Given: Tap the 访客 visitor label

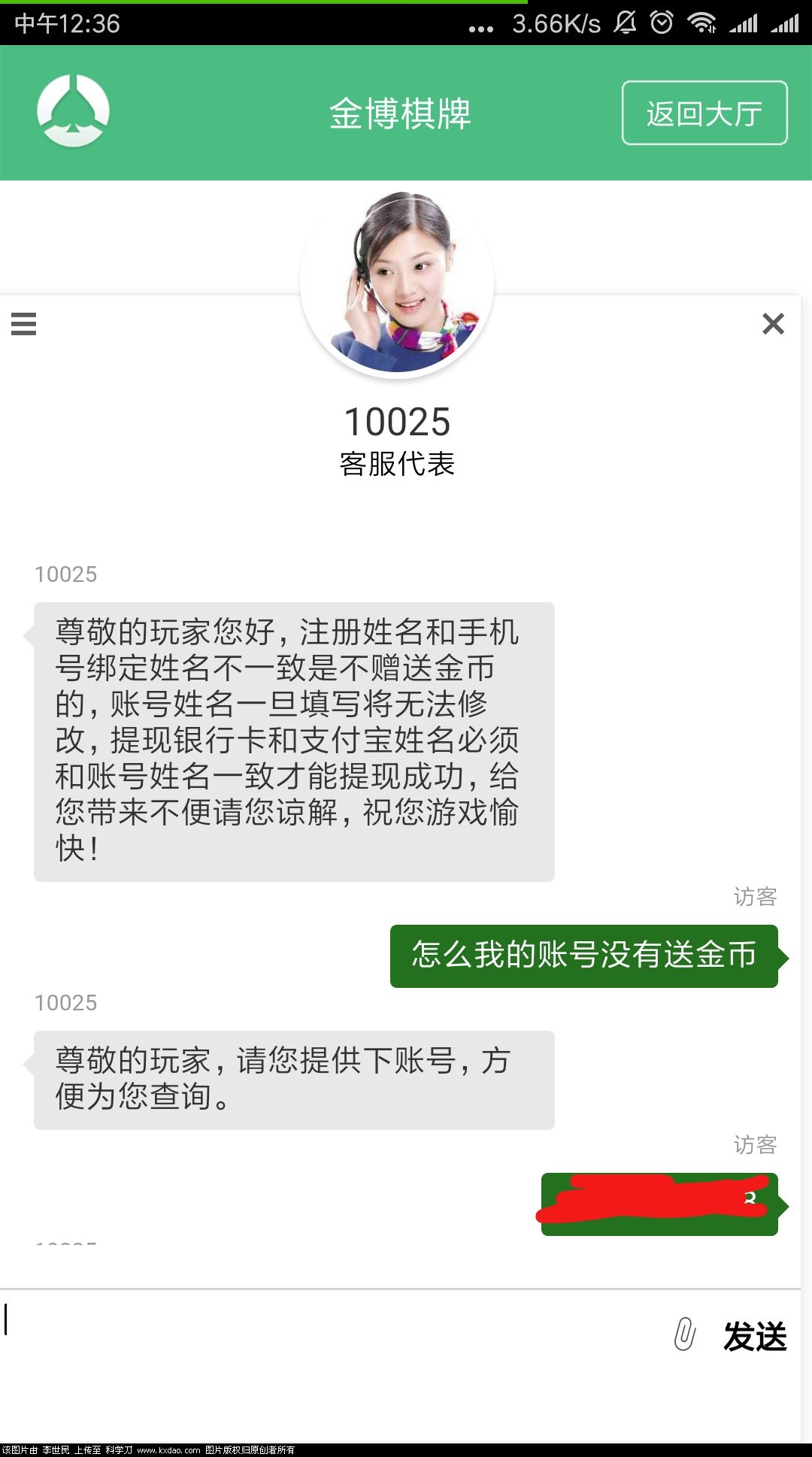Looking at the screenshot, I should [x=756, y=895].
